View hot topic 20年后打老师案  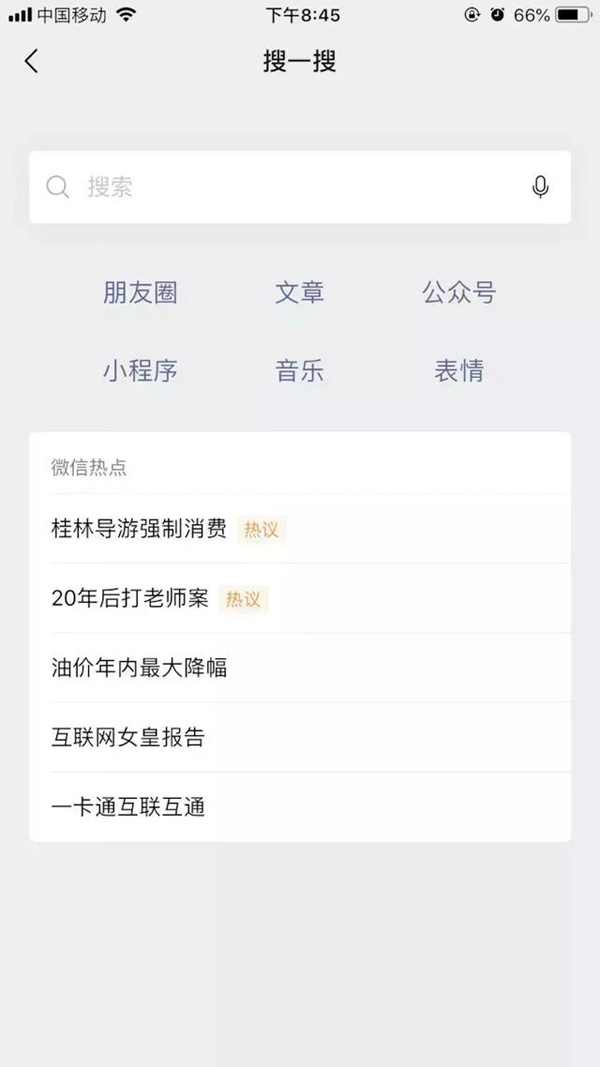130,598
